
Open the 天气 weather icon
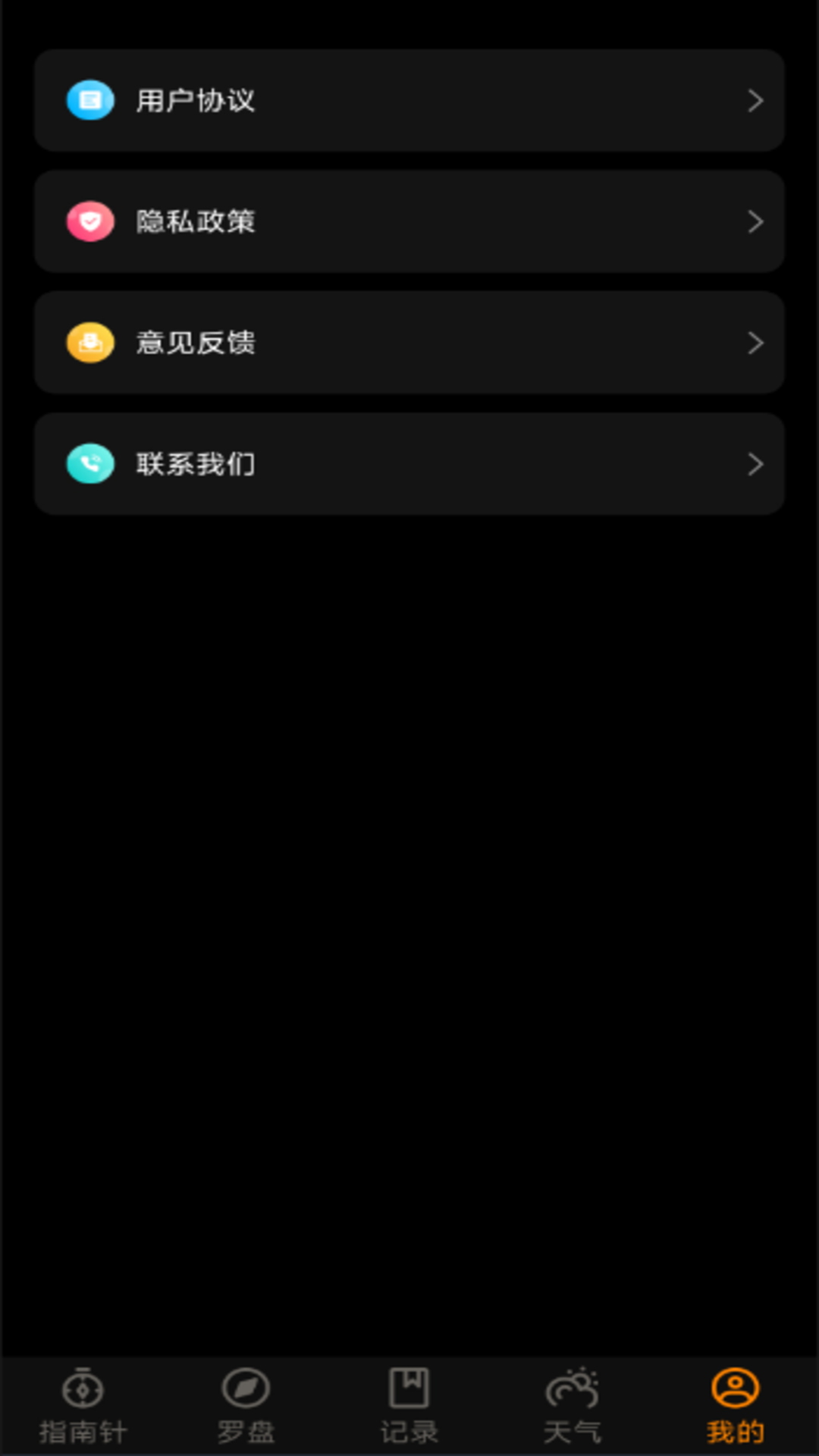[x=573, y=1390]
